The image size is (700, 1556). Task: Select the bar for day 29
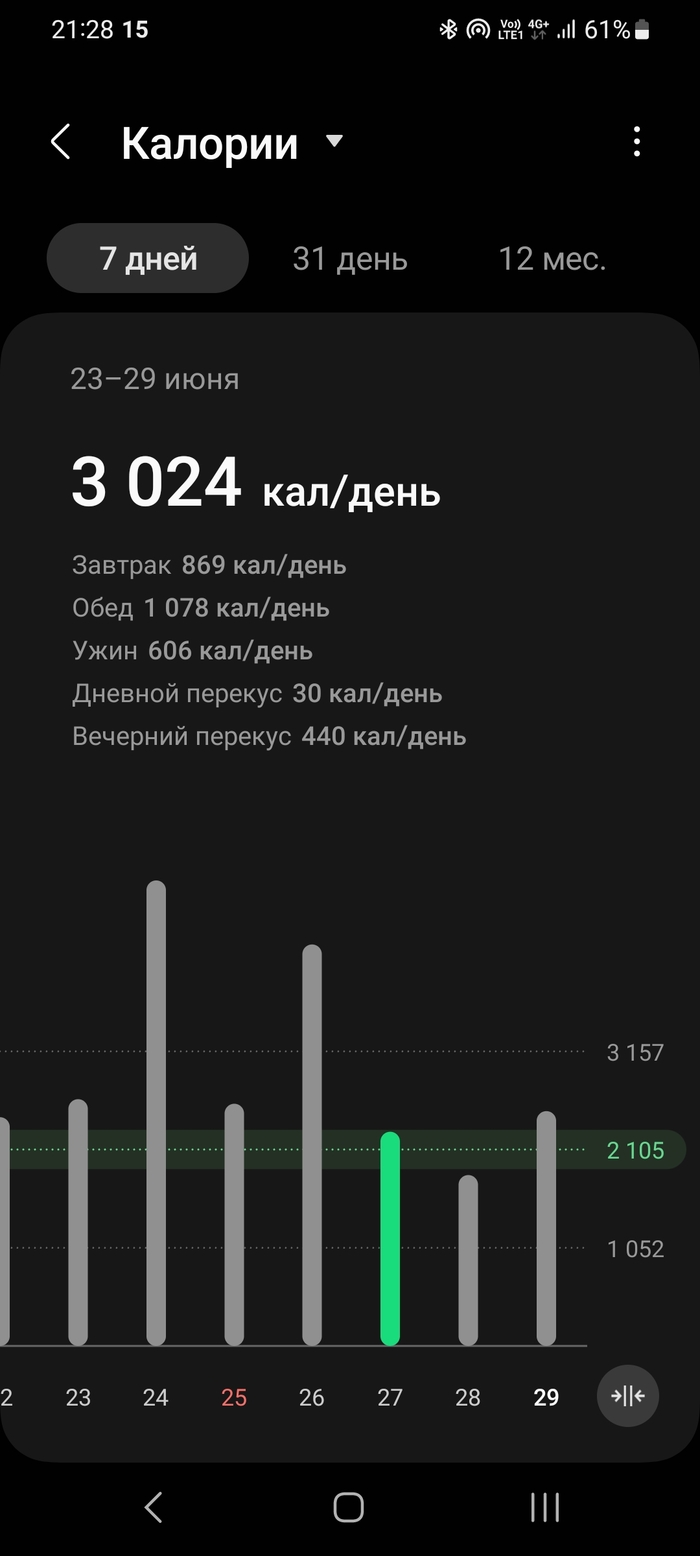click(546, 1228)
